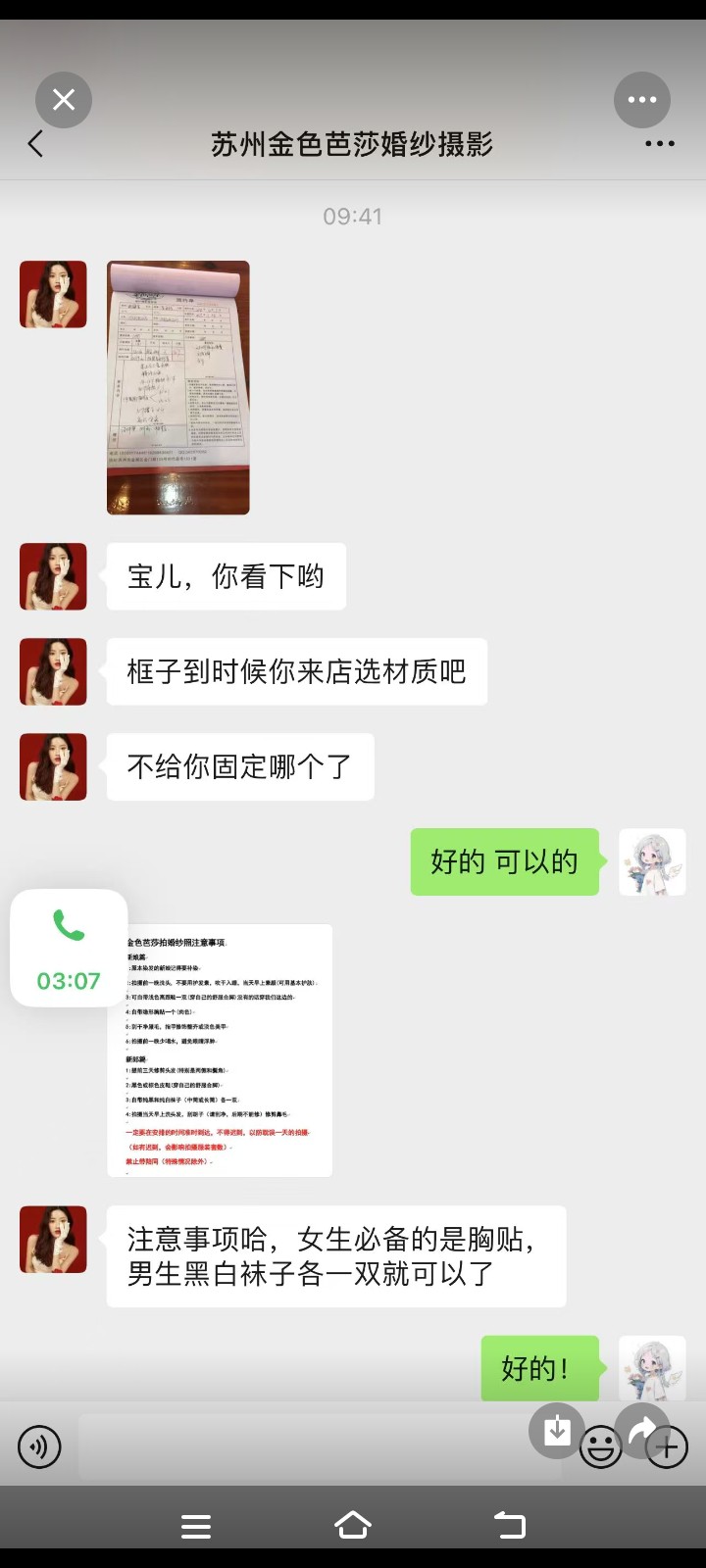Tap the system back key
Viewport: 706px width, 1568px height.
(510, 1525)
